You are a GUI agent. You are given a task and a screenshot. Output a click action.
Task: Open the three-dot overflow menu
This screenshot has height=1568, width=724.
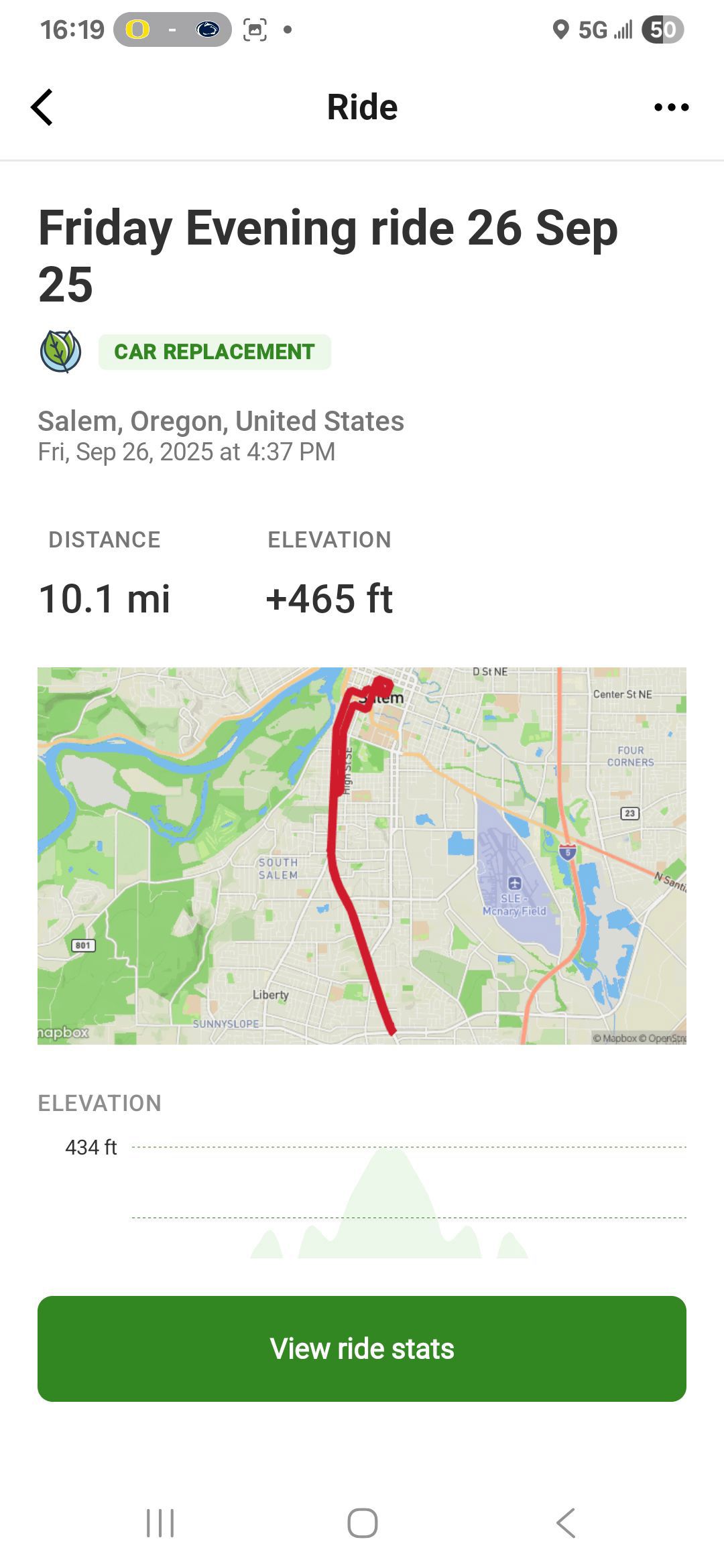(671, 107)
